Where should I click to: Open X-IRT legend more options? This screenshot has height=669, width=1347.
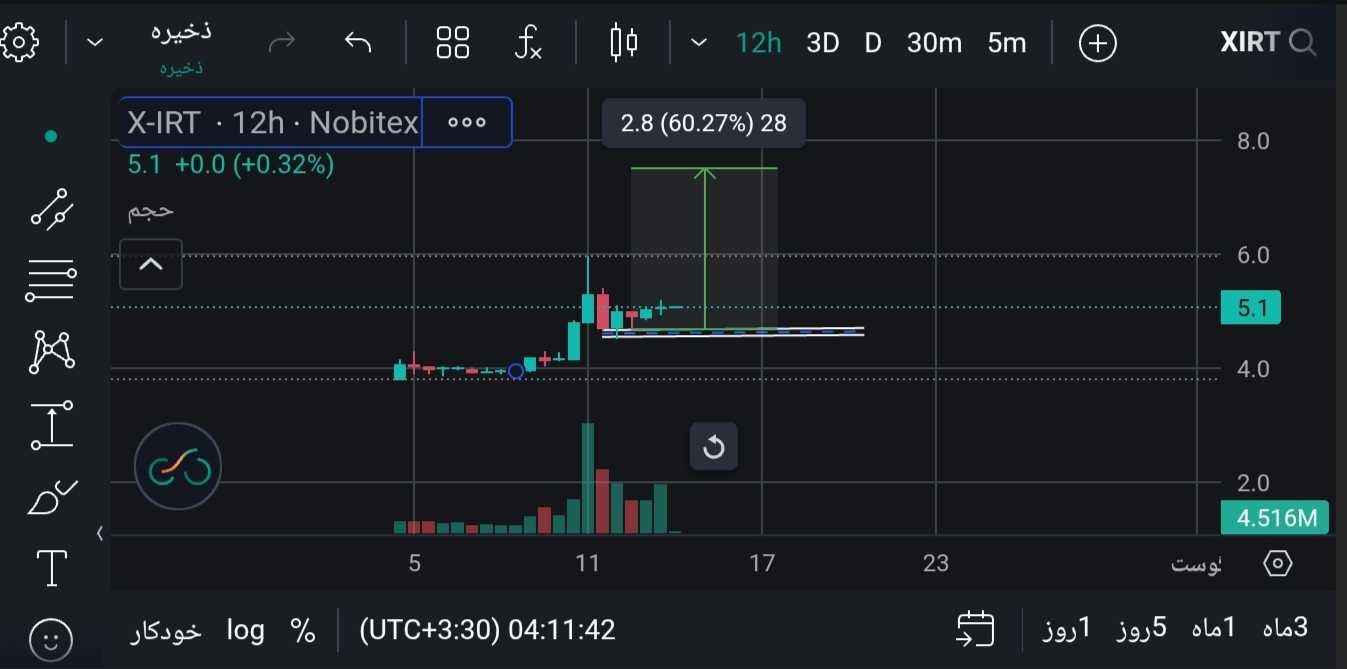[467, 122]
